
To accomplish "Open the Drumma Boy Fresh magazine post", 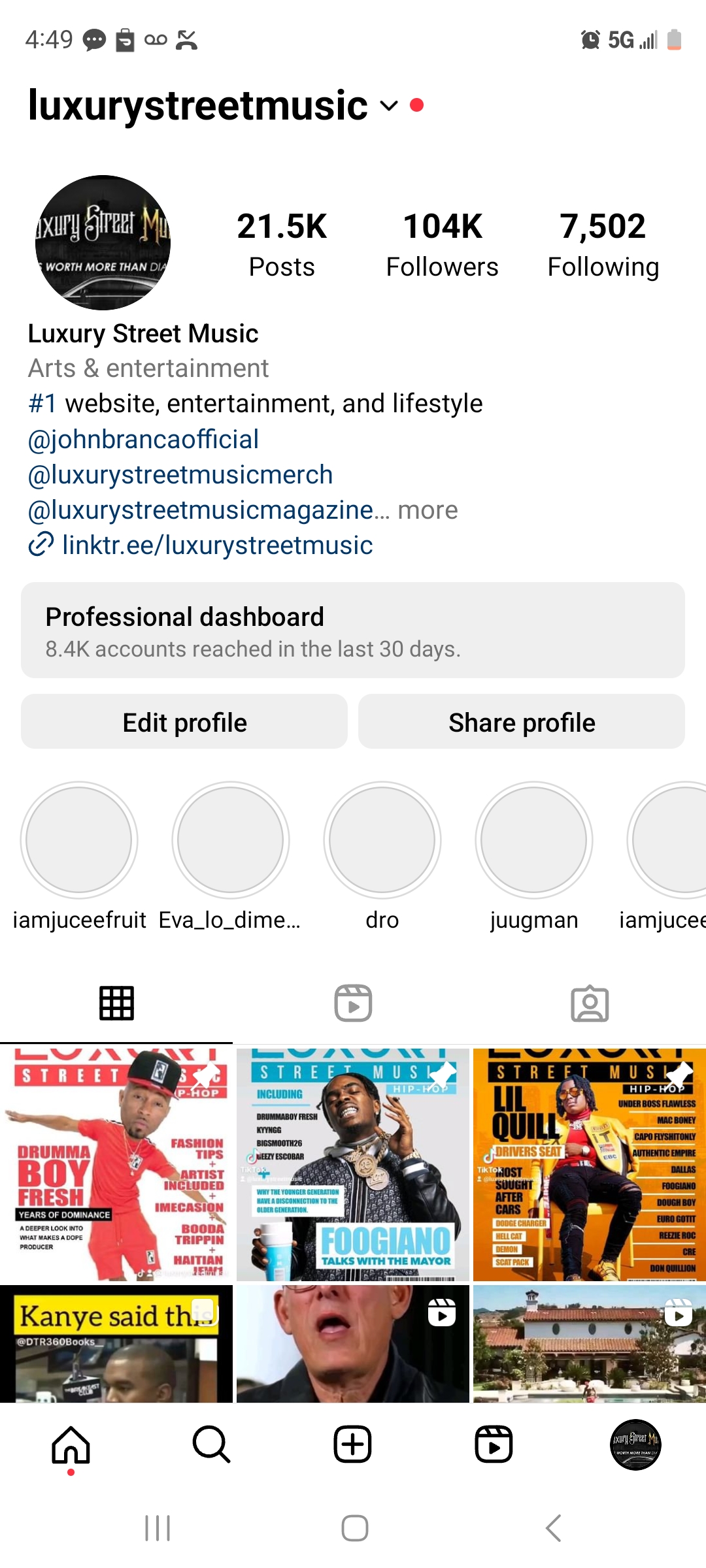I will (116, 1164).
